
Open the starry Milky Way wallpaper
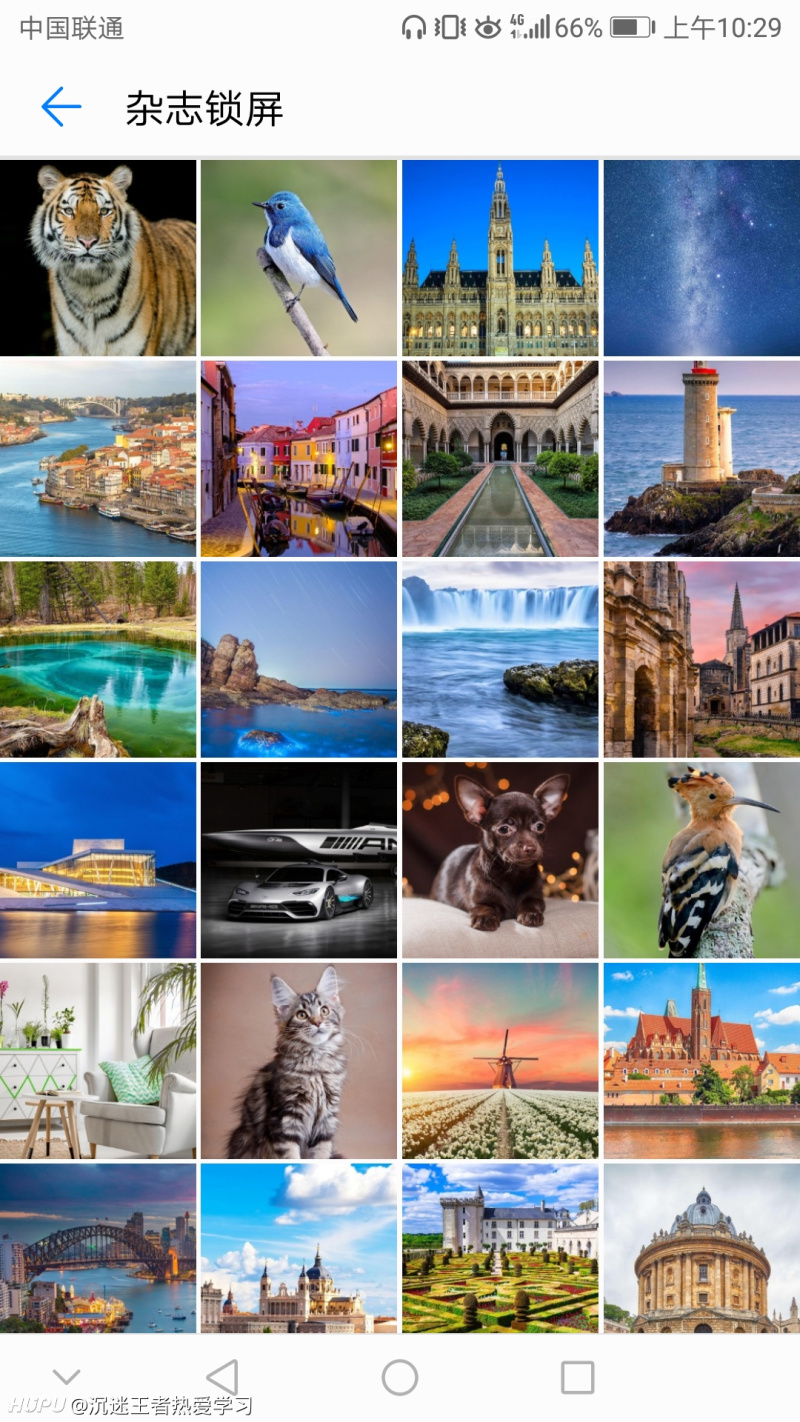(701, 258)
